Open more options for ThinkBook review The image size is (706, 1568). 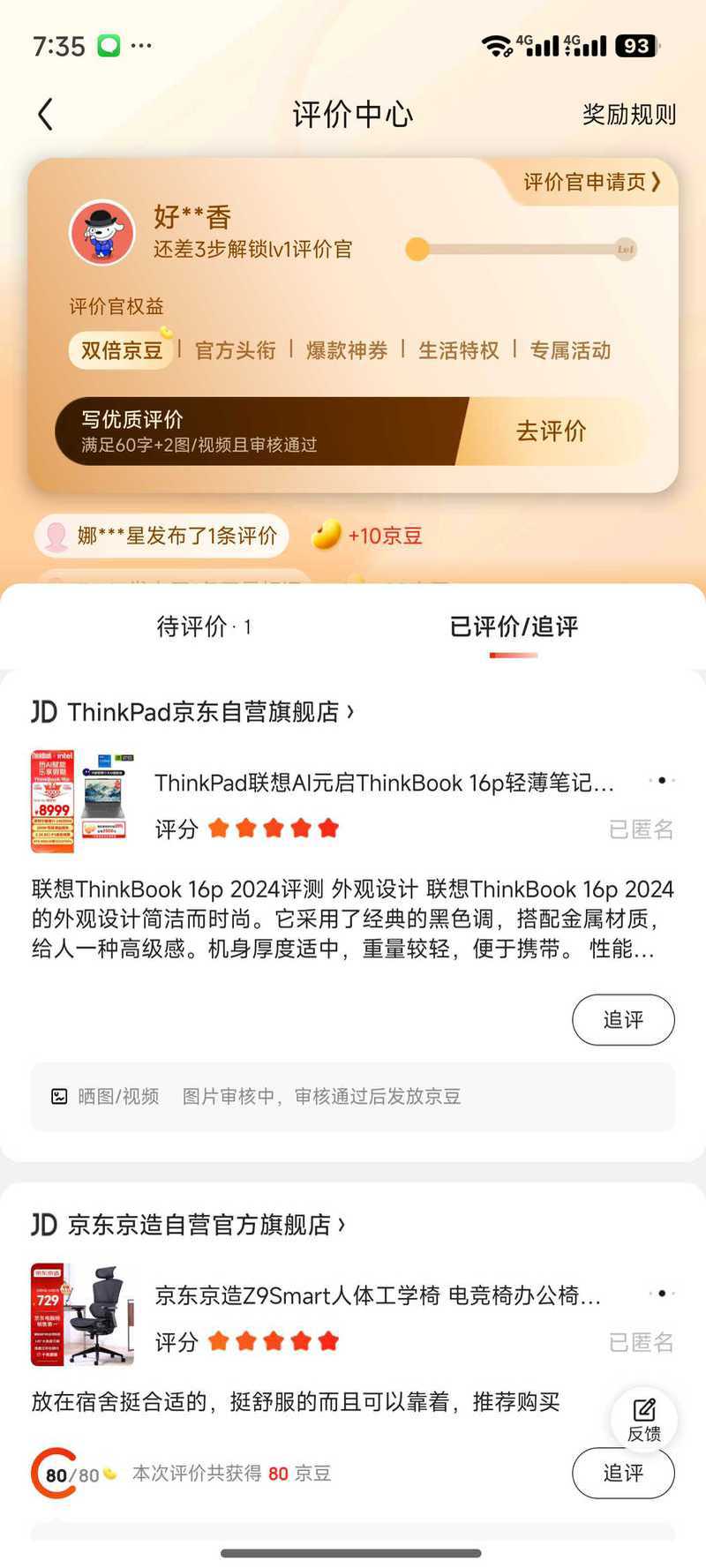662,781
